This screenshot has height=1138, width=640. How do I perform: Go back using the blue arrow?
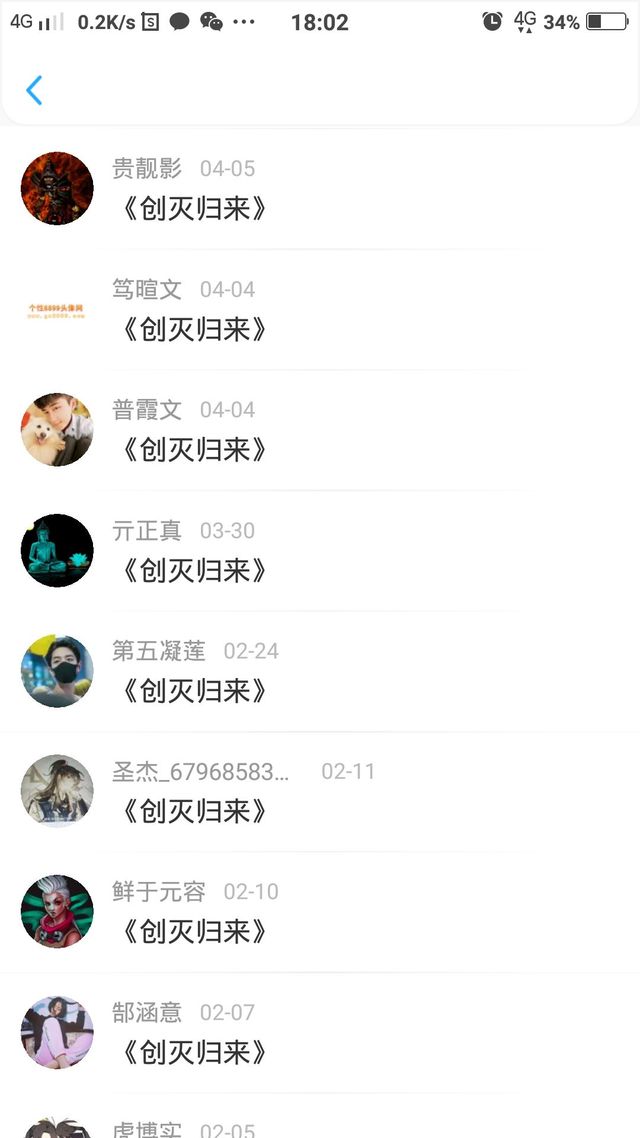coord(34,90)
